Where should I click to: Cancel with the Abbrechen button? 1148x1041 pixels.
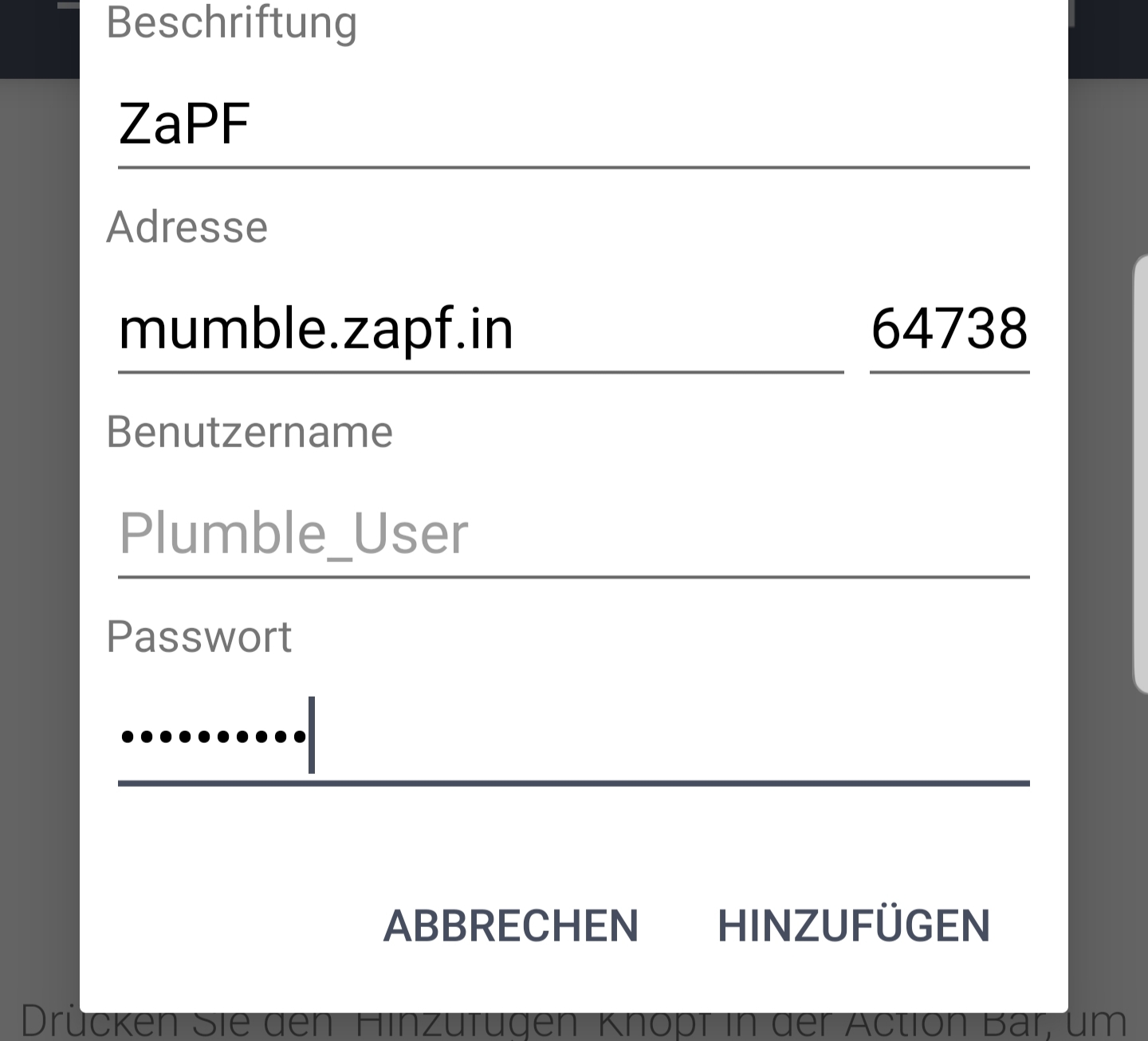click(x=511, y=925)
